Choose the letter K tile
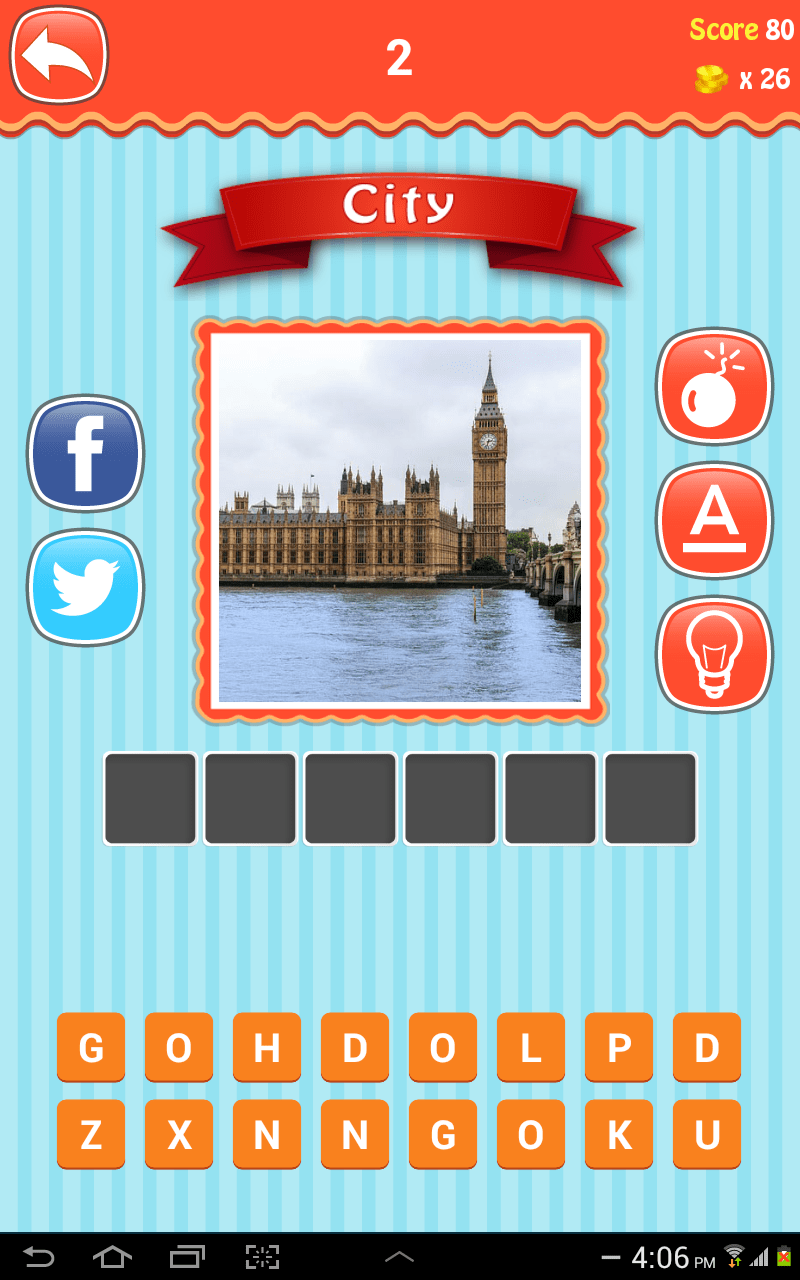The image size is (800, 1280). 619,1134
